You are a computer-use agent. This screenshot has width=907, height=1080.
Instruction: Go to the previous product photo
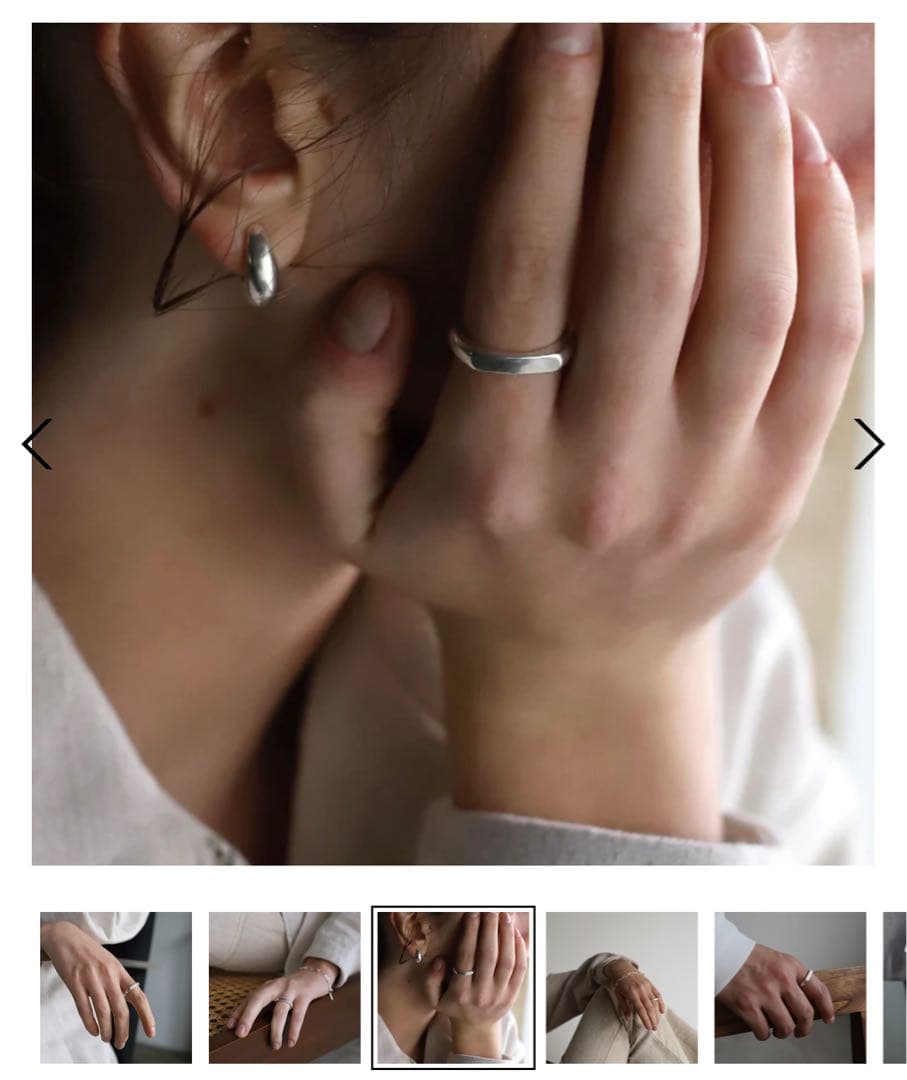tap(37, 444)
